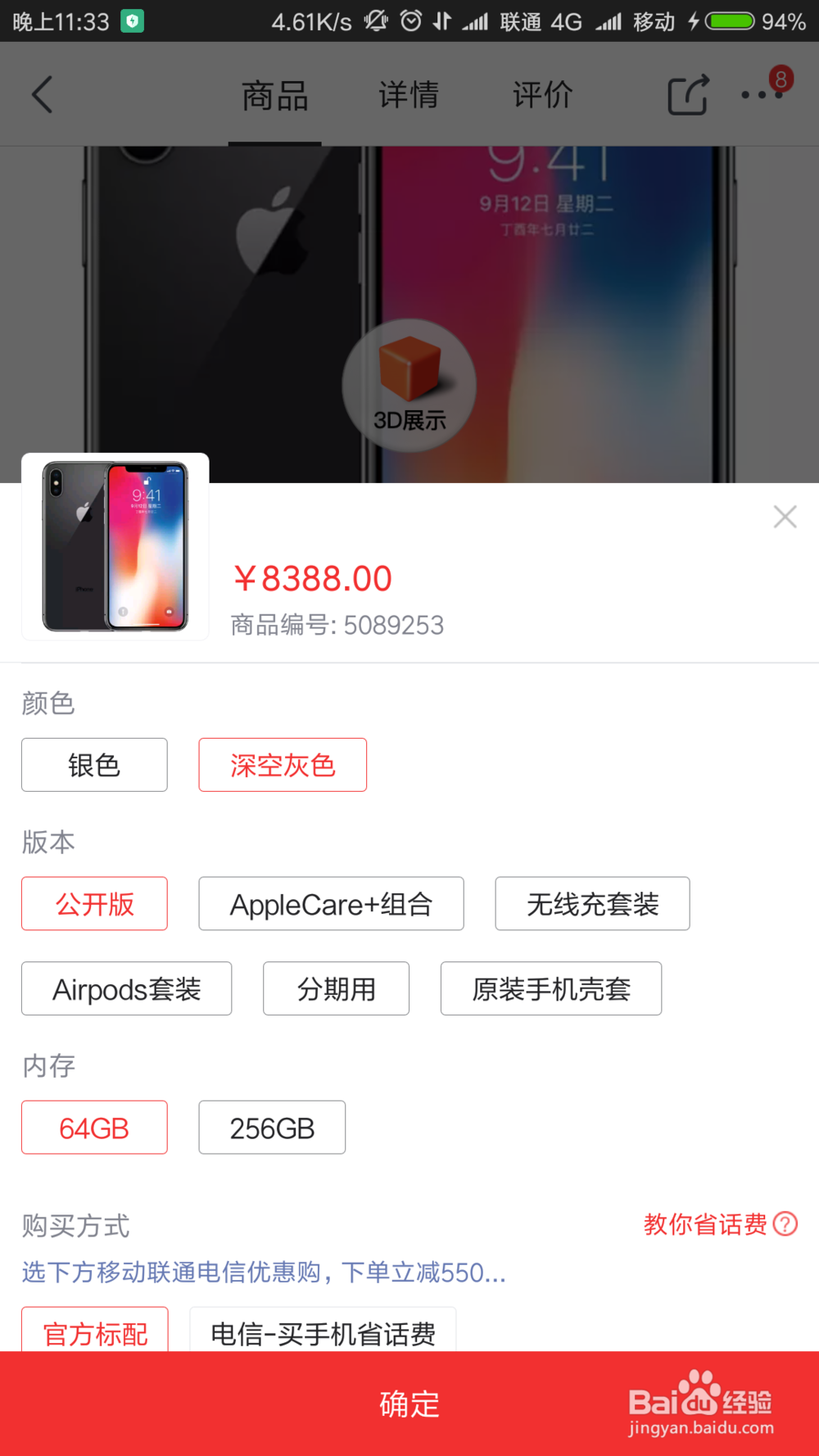
Task: Switch to the 评价 tab
Action: coord(542,94)
